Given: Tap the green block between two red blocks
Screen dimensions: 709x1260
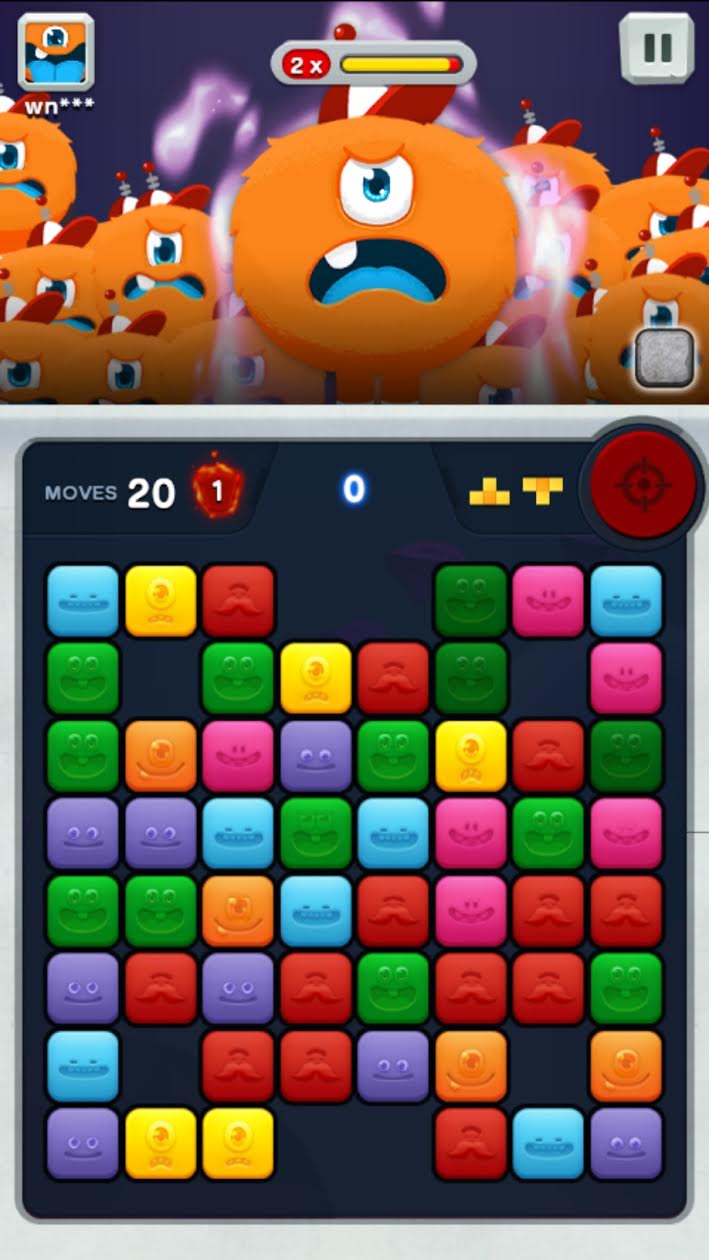Looking at the screenshot, I should point(394,988).
